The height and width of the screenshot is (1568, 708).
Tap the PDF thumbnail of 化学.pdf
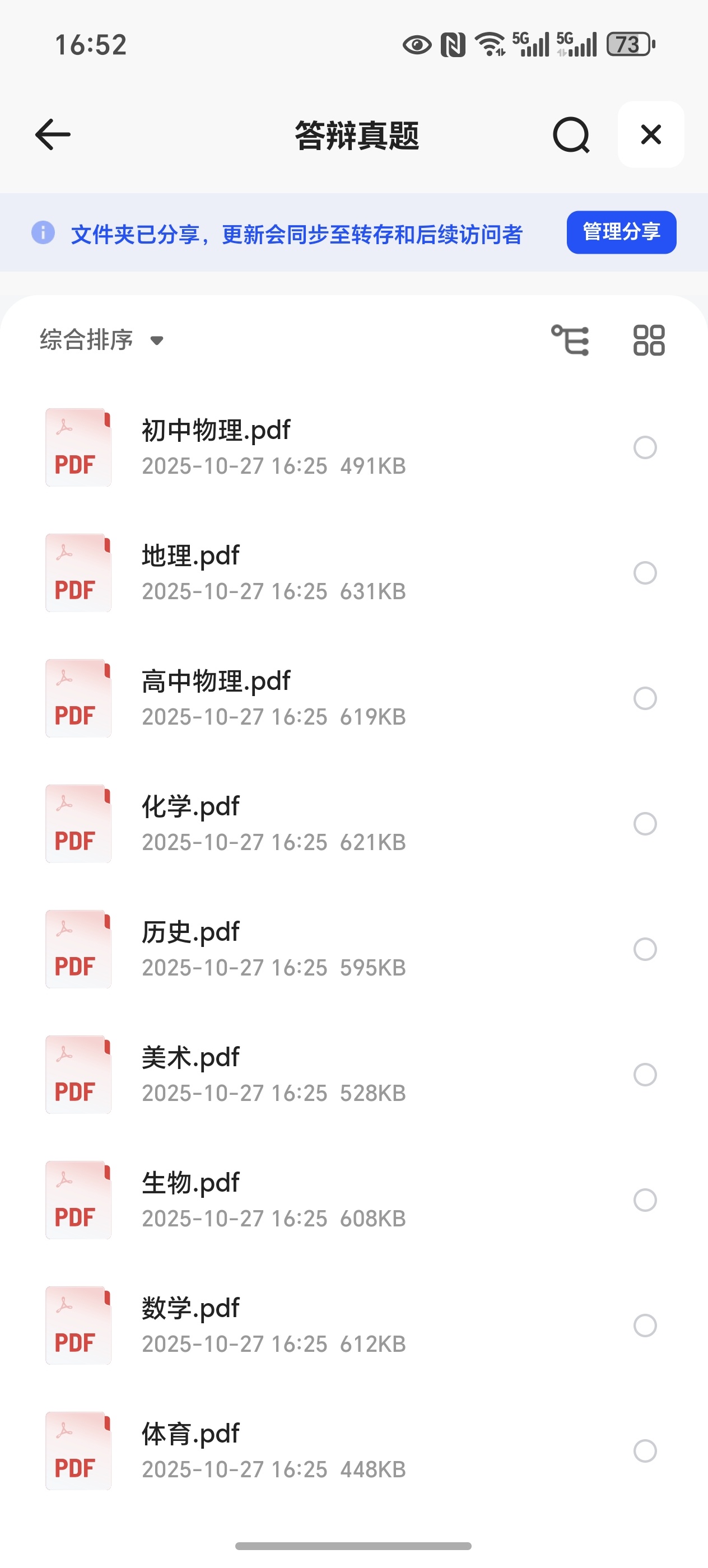pyautogui.click(x=78, y=824)
